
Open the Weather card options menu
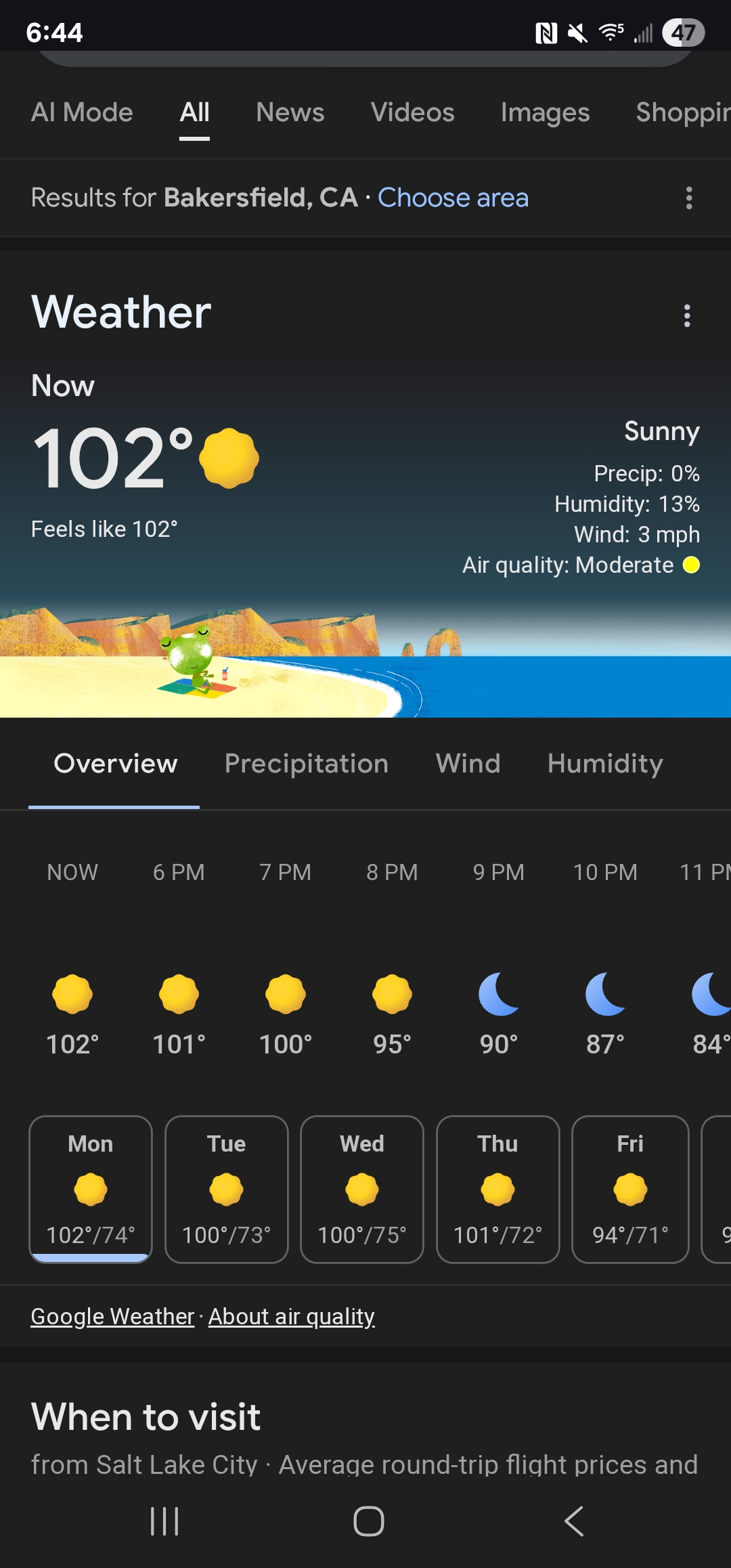[687, 315]
